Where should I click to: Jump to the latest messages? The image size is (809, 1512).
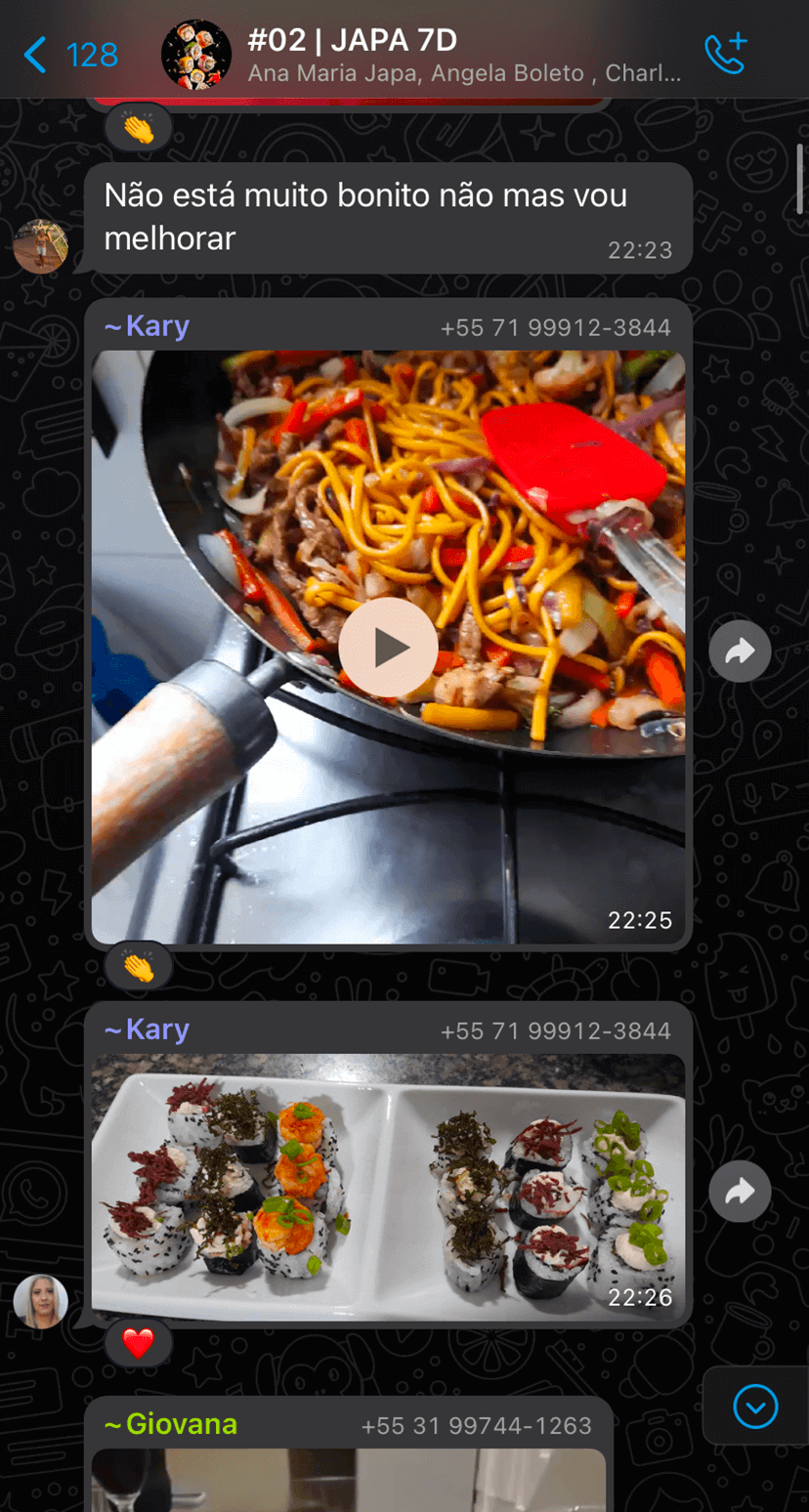[755, 1407]
